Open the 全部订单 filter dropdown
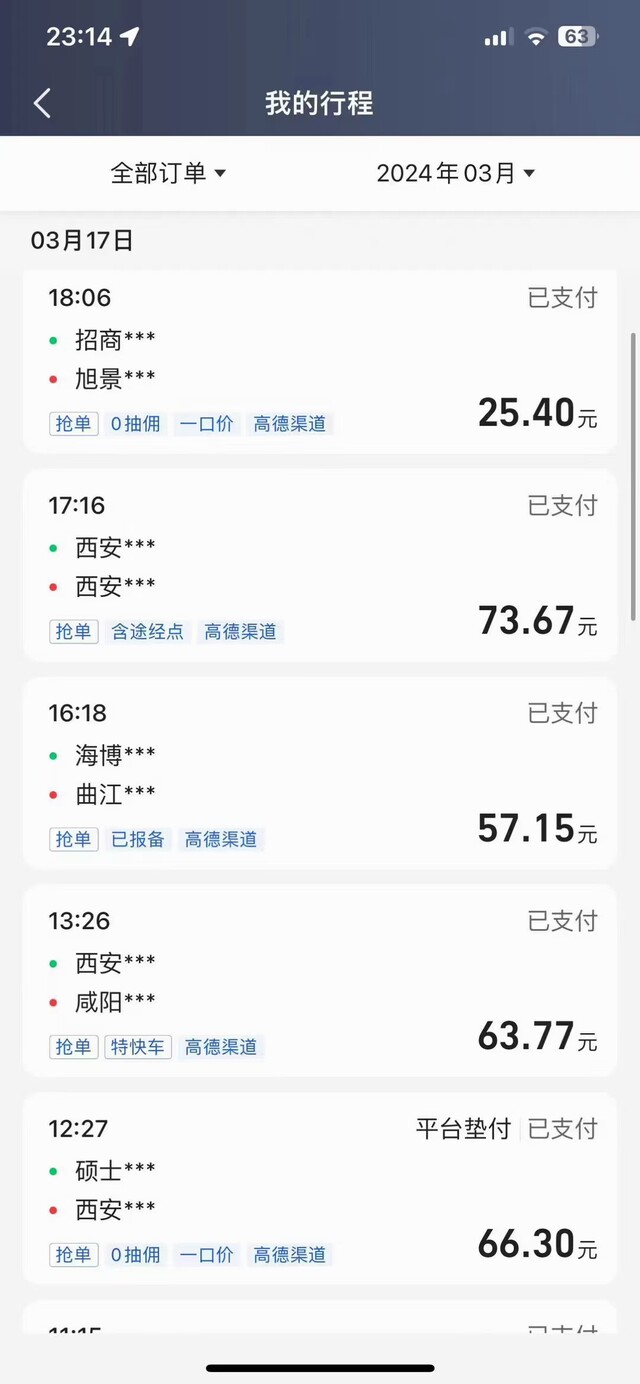Viewport: 640px width, 1384px height. [x=168, y=173]
